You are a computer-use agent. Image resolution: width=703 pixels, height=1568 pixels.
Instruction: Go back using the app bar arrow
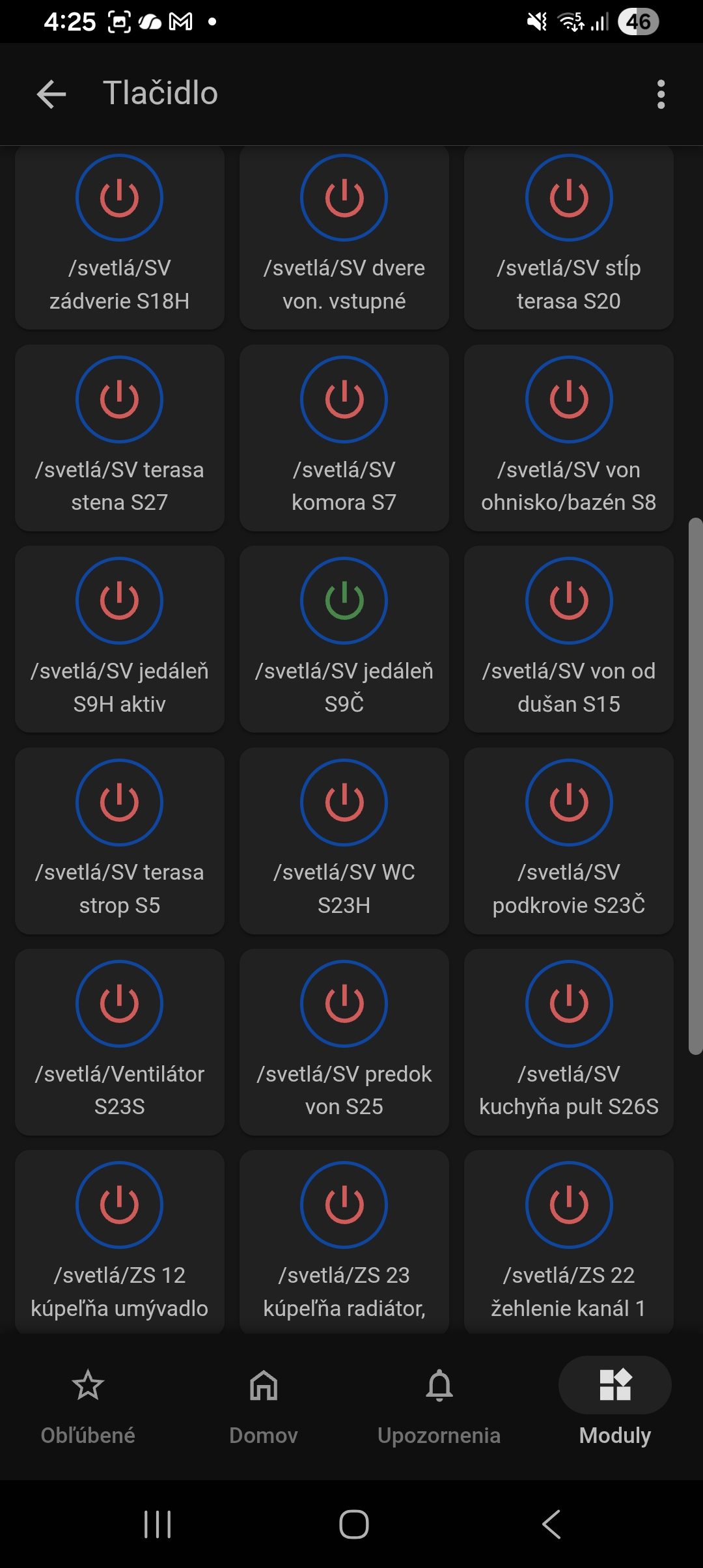coord(51,94)
